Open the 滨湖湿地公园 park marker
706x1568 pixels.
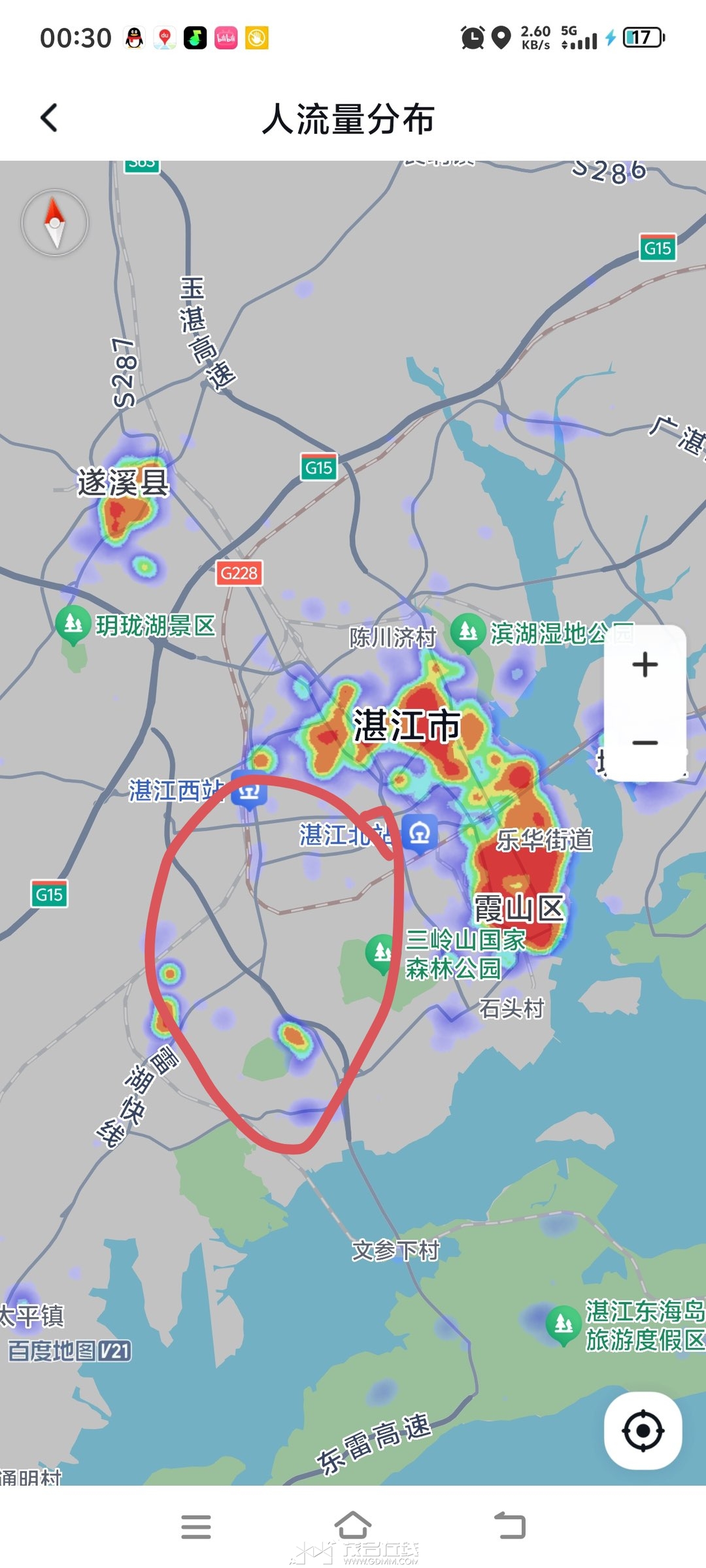click(468, 633)
